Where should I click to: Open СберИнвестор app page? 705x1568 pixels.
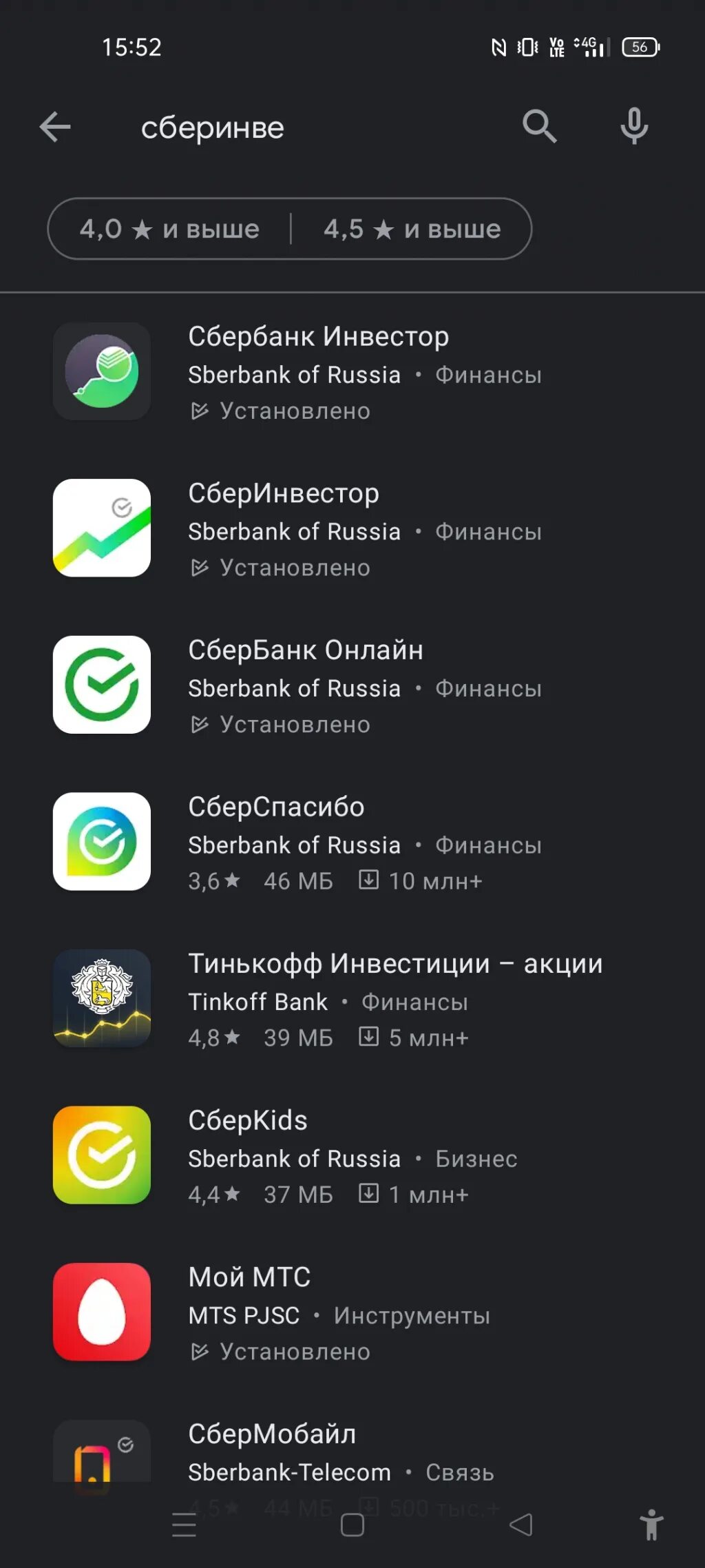[352, 528]
